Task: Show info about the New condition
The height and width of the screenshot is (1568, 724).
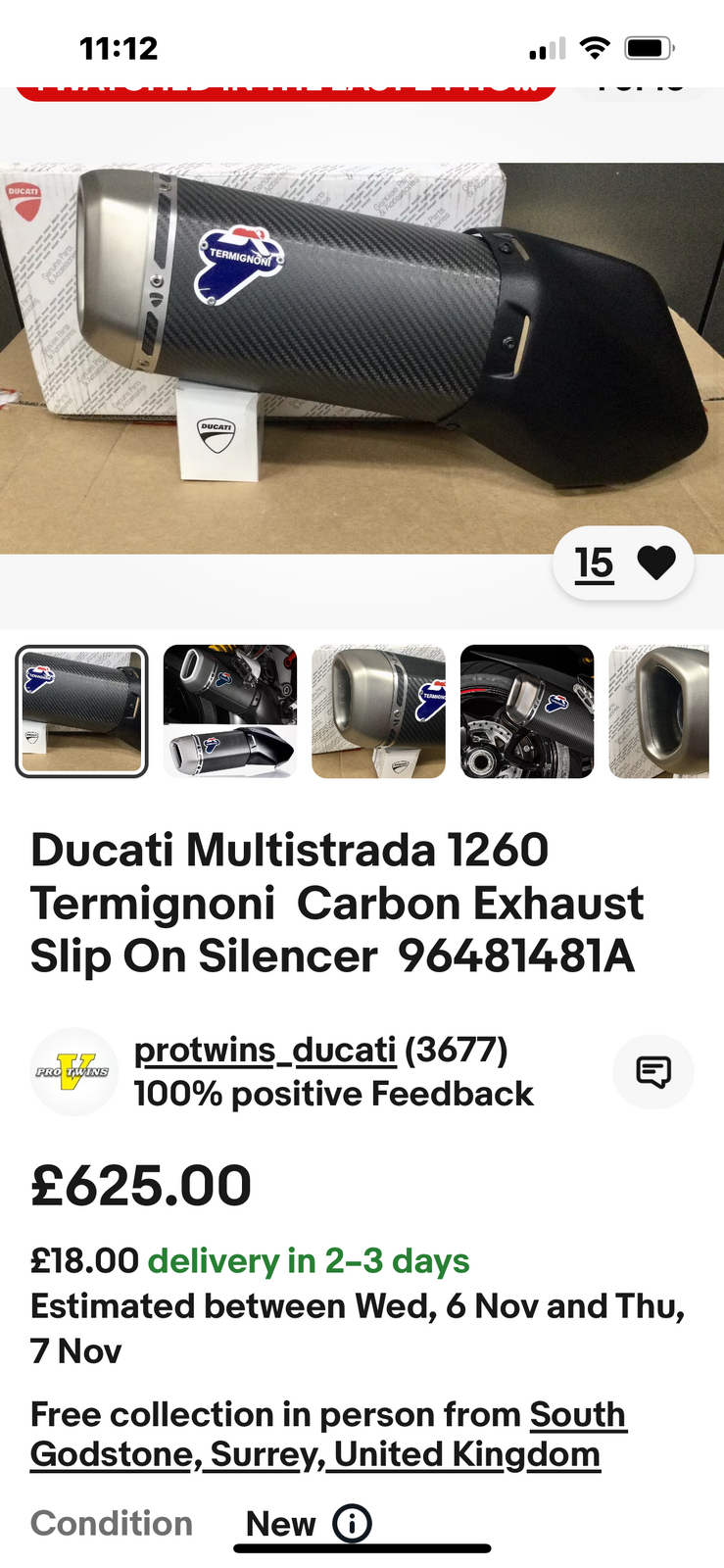Action: (x=352, y=1524)
